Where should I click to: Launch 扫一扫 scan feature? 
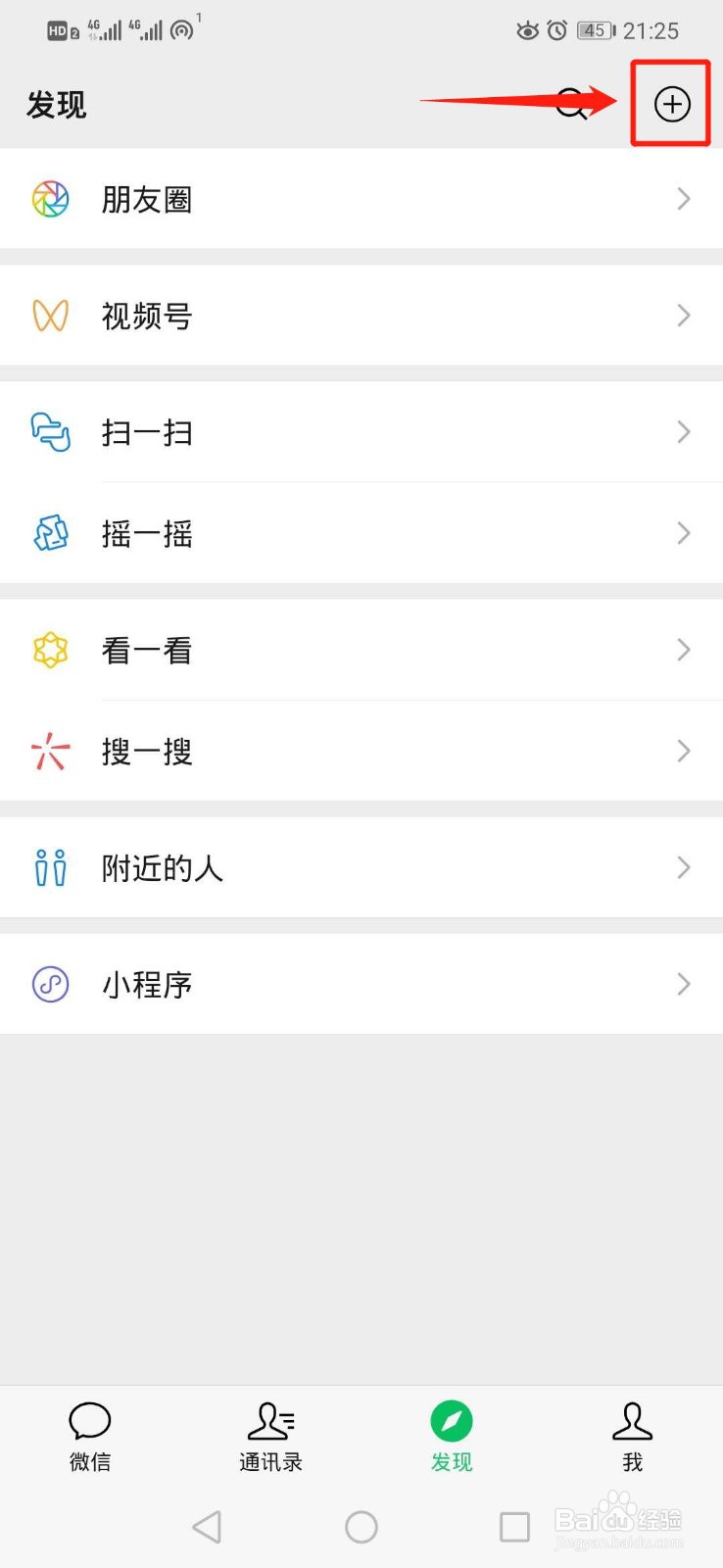click(x=147, y=432)
